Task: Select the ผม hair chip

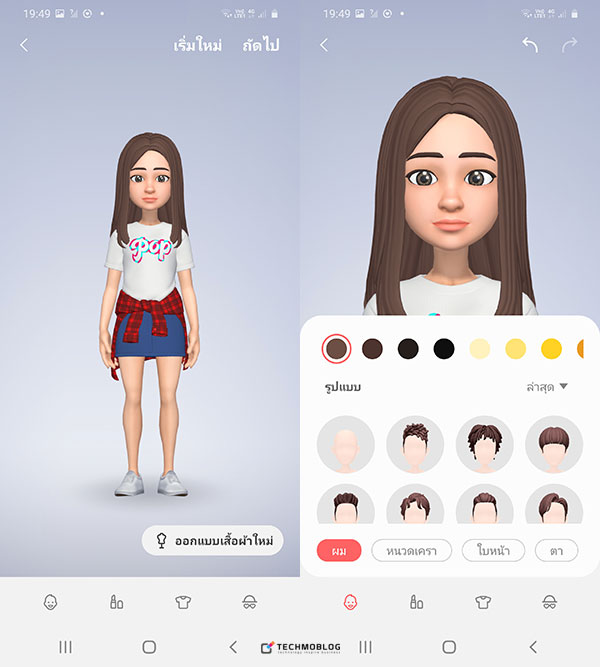Action: tap(338, 550)
